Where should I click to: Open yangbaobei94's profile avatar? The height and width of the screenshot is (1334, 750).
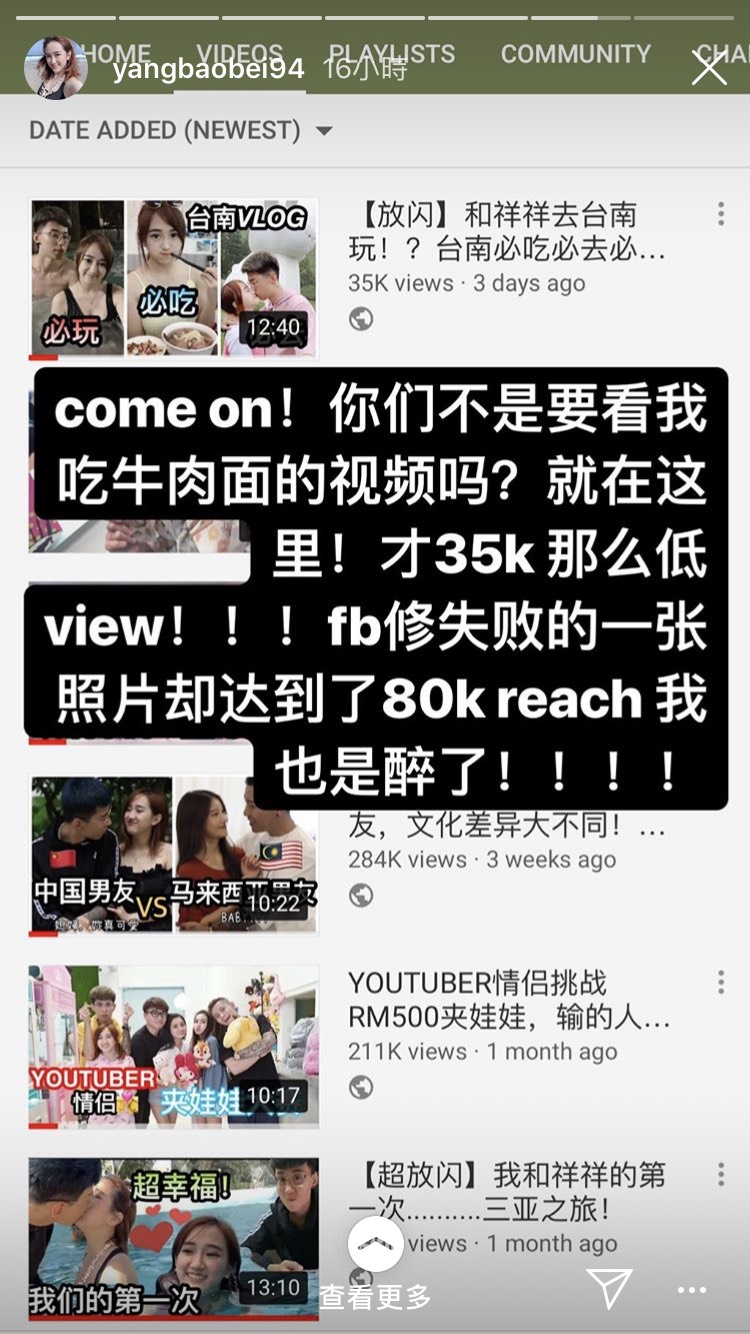(x=55, y=68)
